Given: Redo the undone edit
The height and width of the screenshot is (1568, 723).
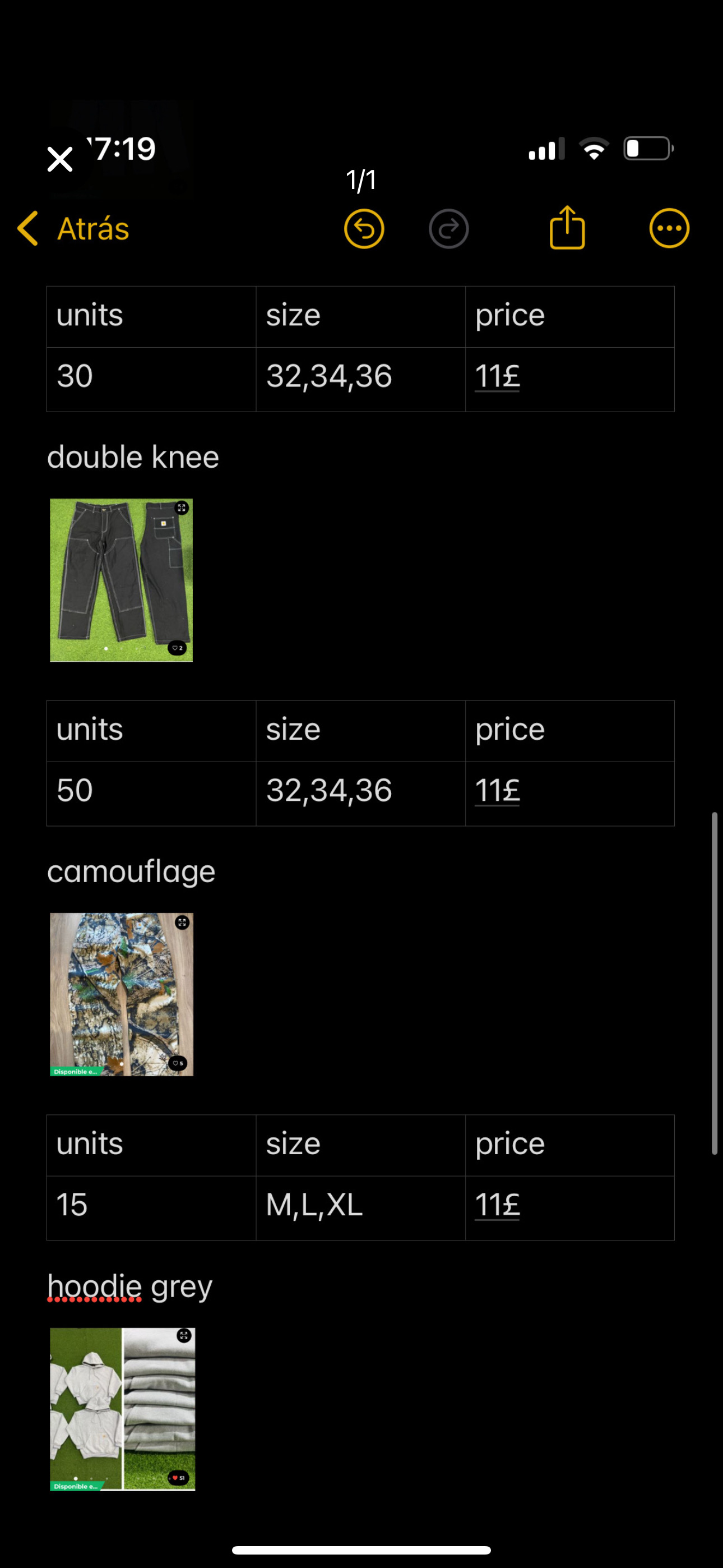Looking at the screenshot, I should click(448, 229).
